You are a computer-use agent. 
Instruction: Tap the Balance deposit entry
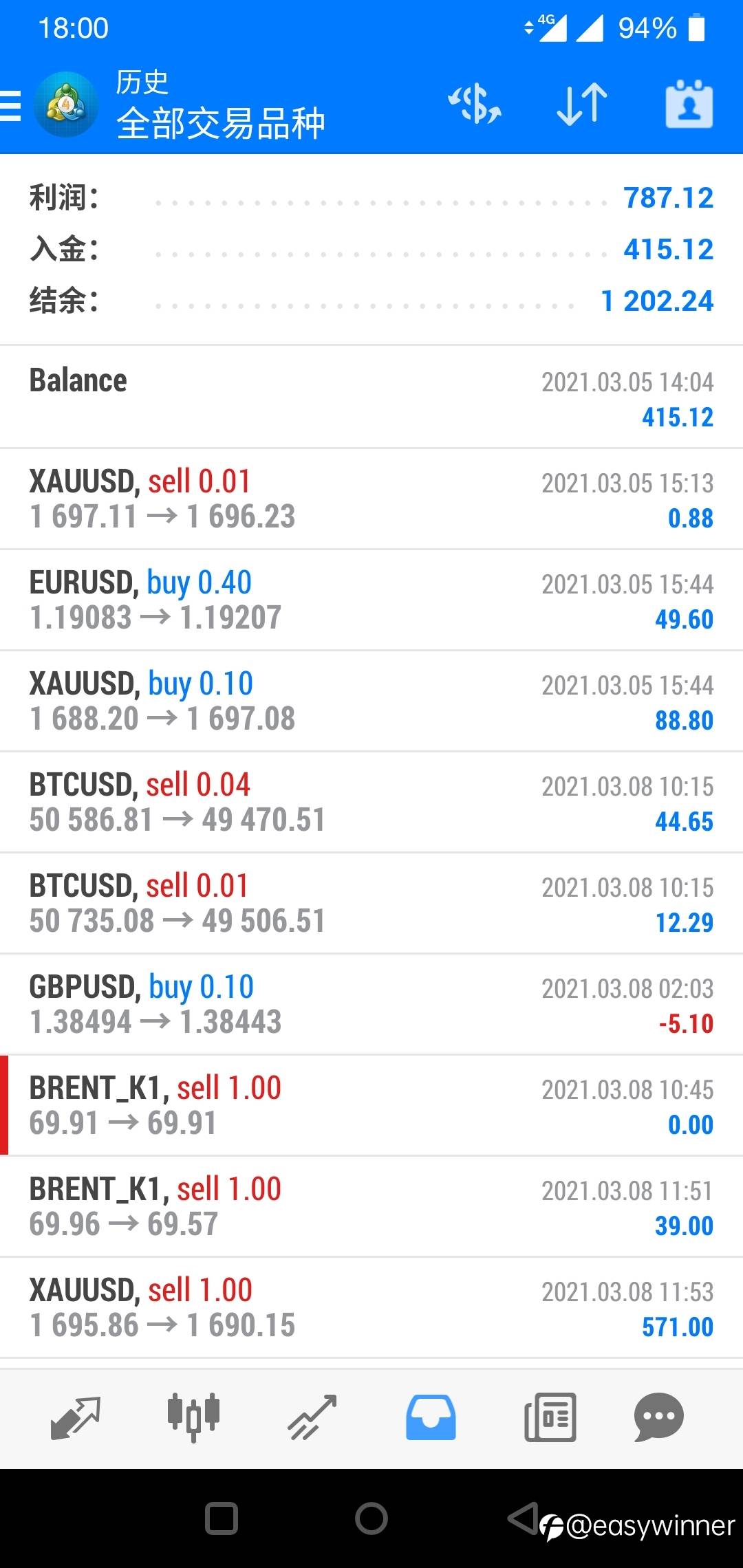[x=371, y=398]
